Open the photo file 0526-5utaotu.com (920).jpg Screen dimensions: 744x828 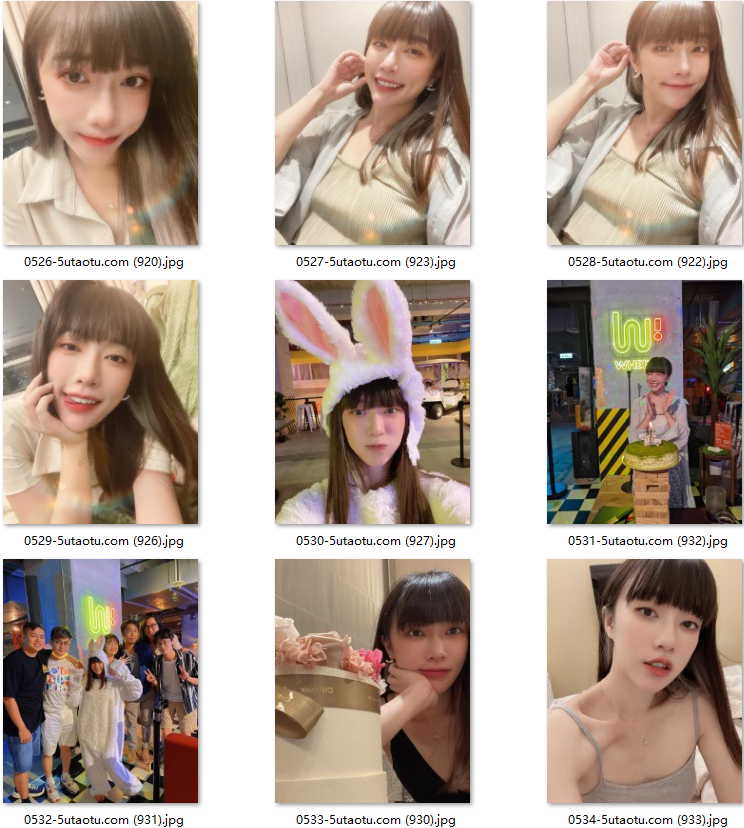tap(100, 124)
